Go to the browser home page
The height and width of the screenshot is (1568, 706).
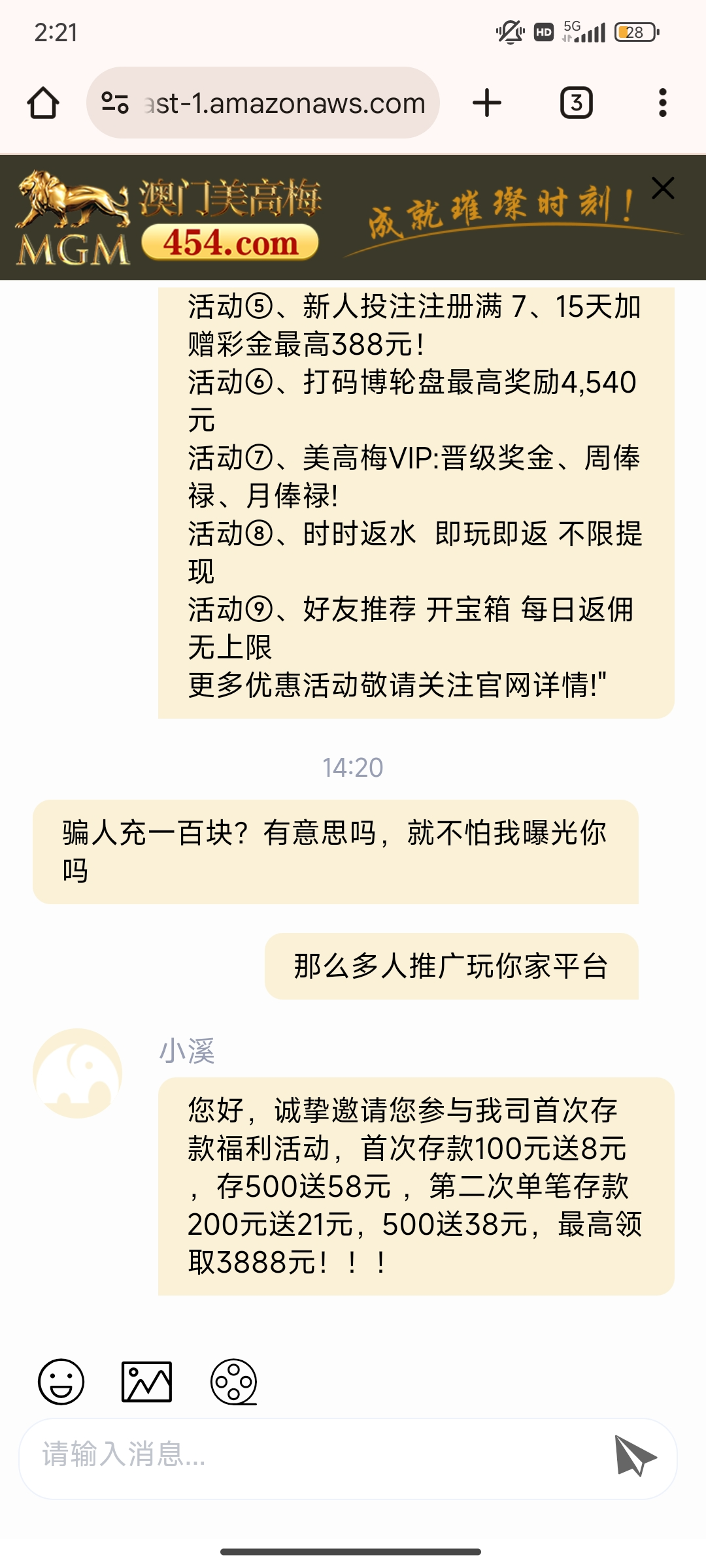coord(43,103)
